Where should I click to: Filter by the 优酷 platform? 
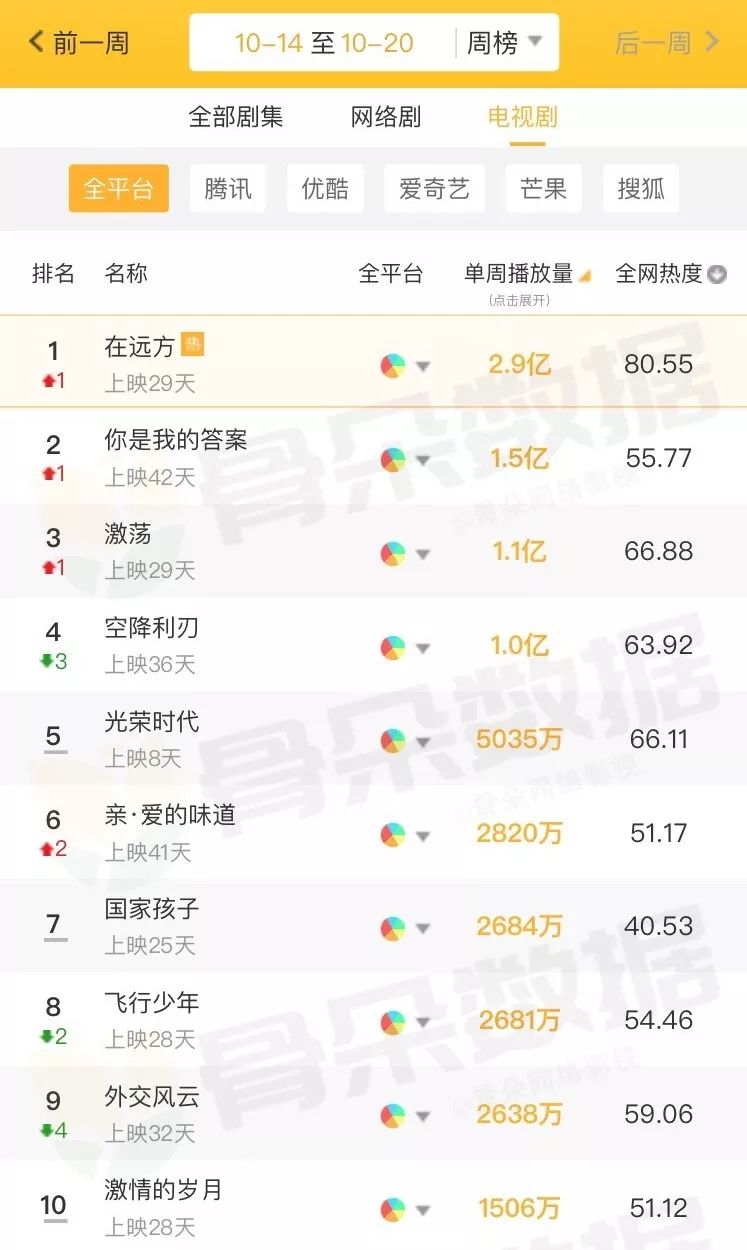point(325,189)
